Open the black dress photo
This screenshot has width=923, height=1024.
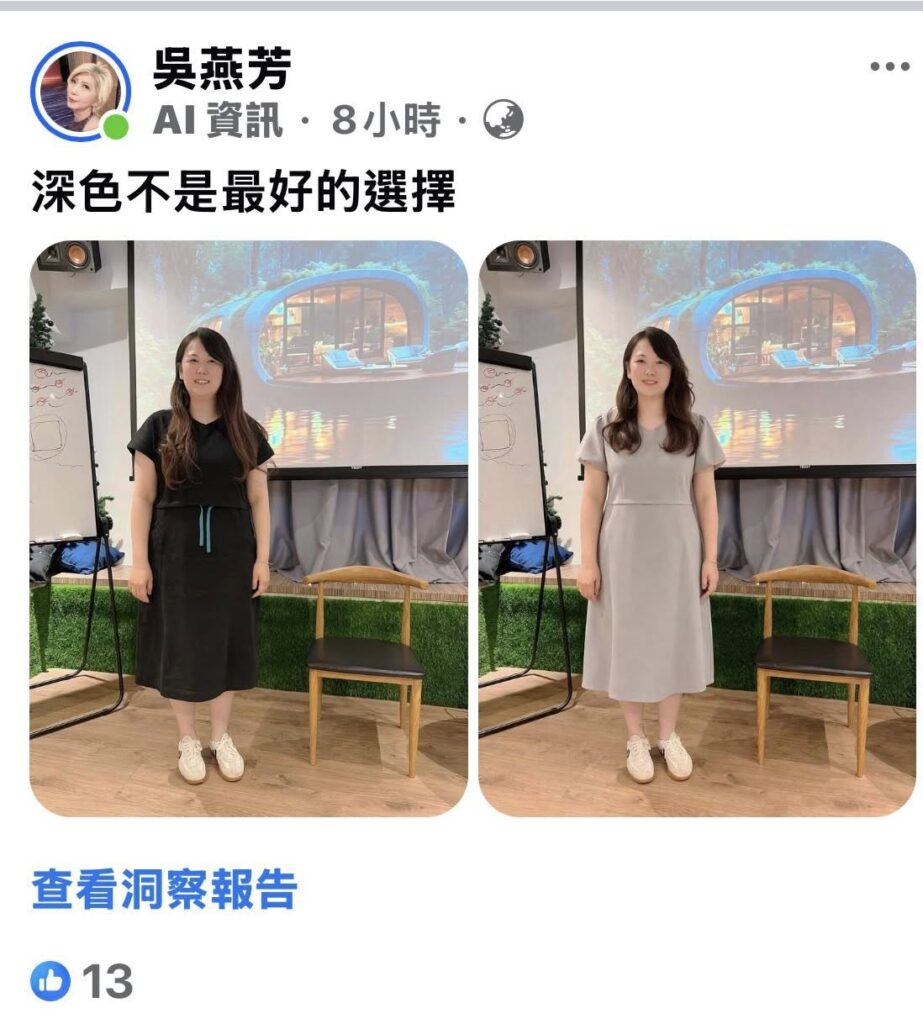[x=248, y=528]
